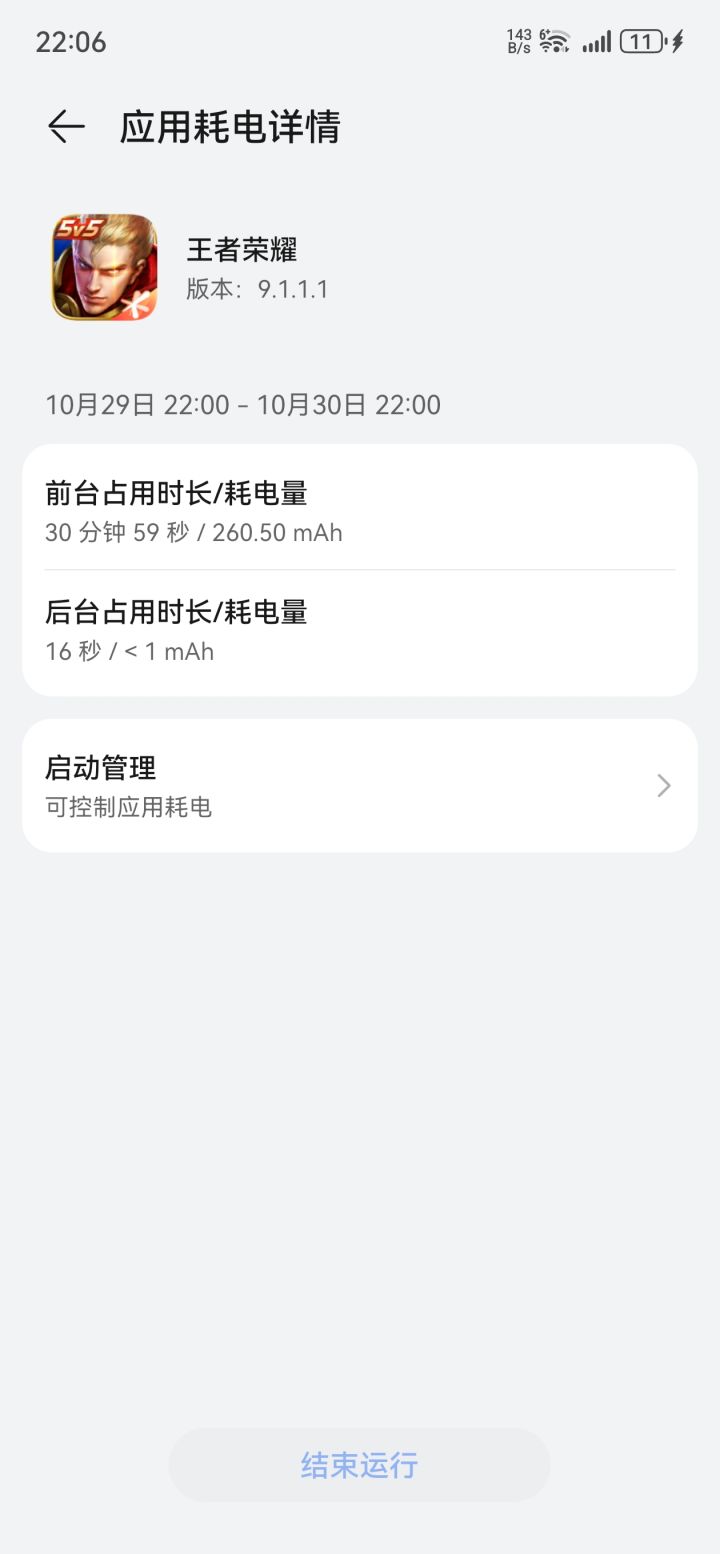Click the back arrow icon

click(x=64, y=127)
